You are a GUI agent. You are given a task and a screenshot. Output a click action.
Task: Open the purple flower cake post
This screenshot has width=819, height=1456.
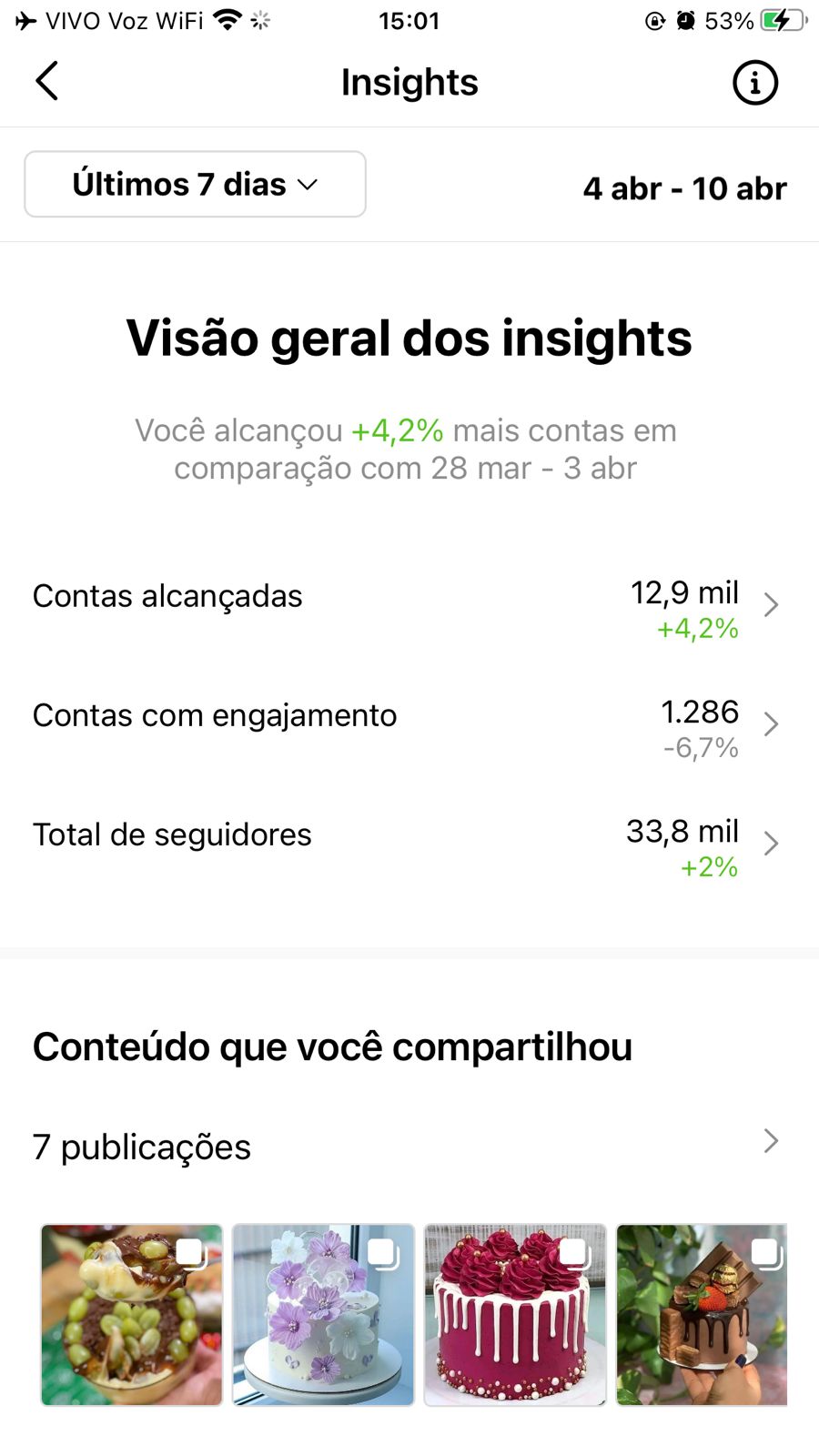(323, 1315)
